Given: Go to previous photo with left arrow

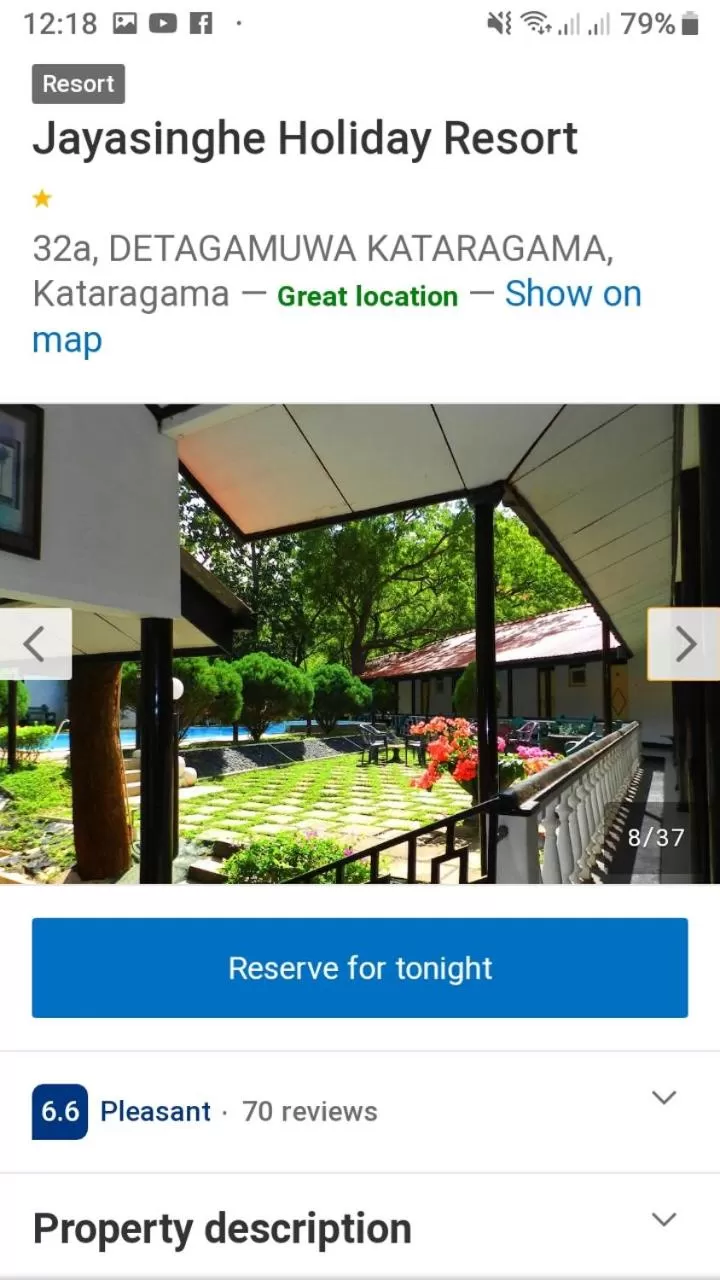Looking at the screenshot, I should pyautogui.click(x=36, y=643).
